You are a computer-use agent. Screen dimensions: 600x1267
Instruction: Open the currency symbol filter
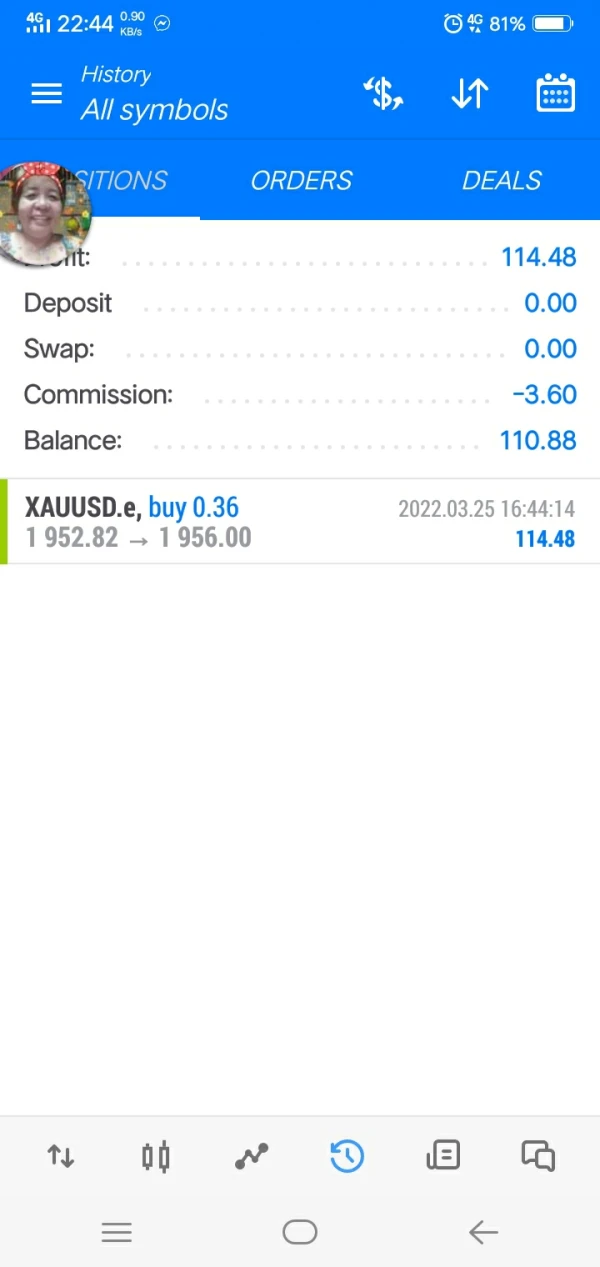382,94
